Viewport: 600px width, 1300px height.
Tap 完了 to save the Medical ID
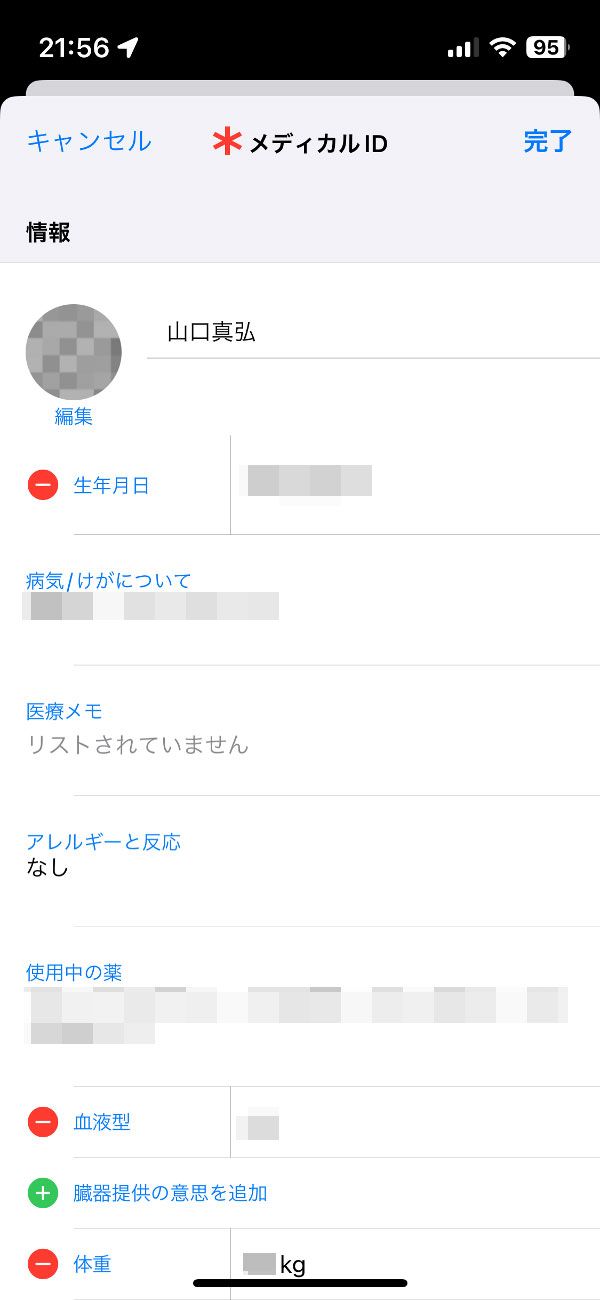click(x=547, y=141)
